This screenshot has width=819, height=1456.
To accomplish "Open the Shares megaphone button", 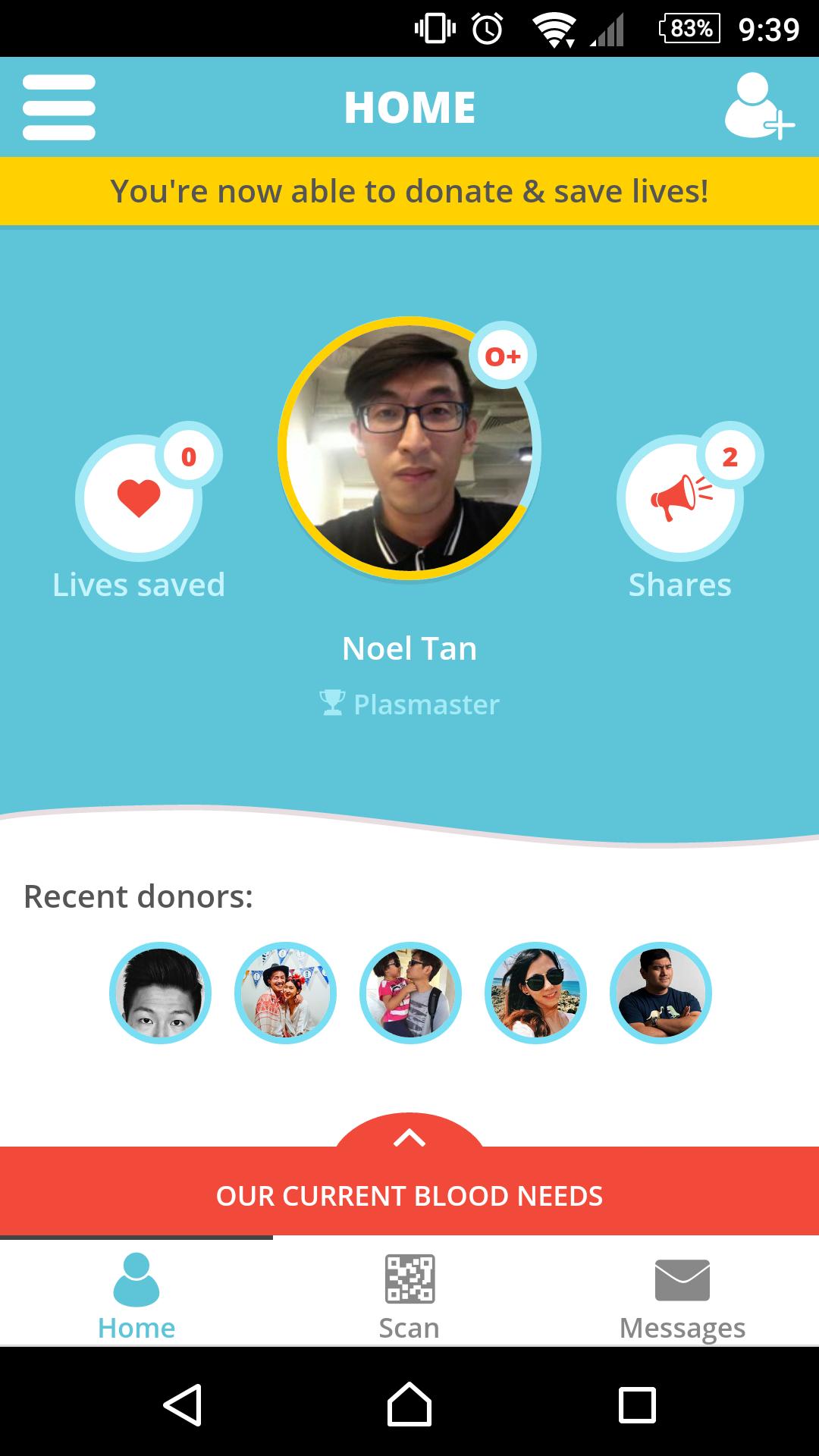I will click(680, 497).
